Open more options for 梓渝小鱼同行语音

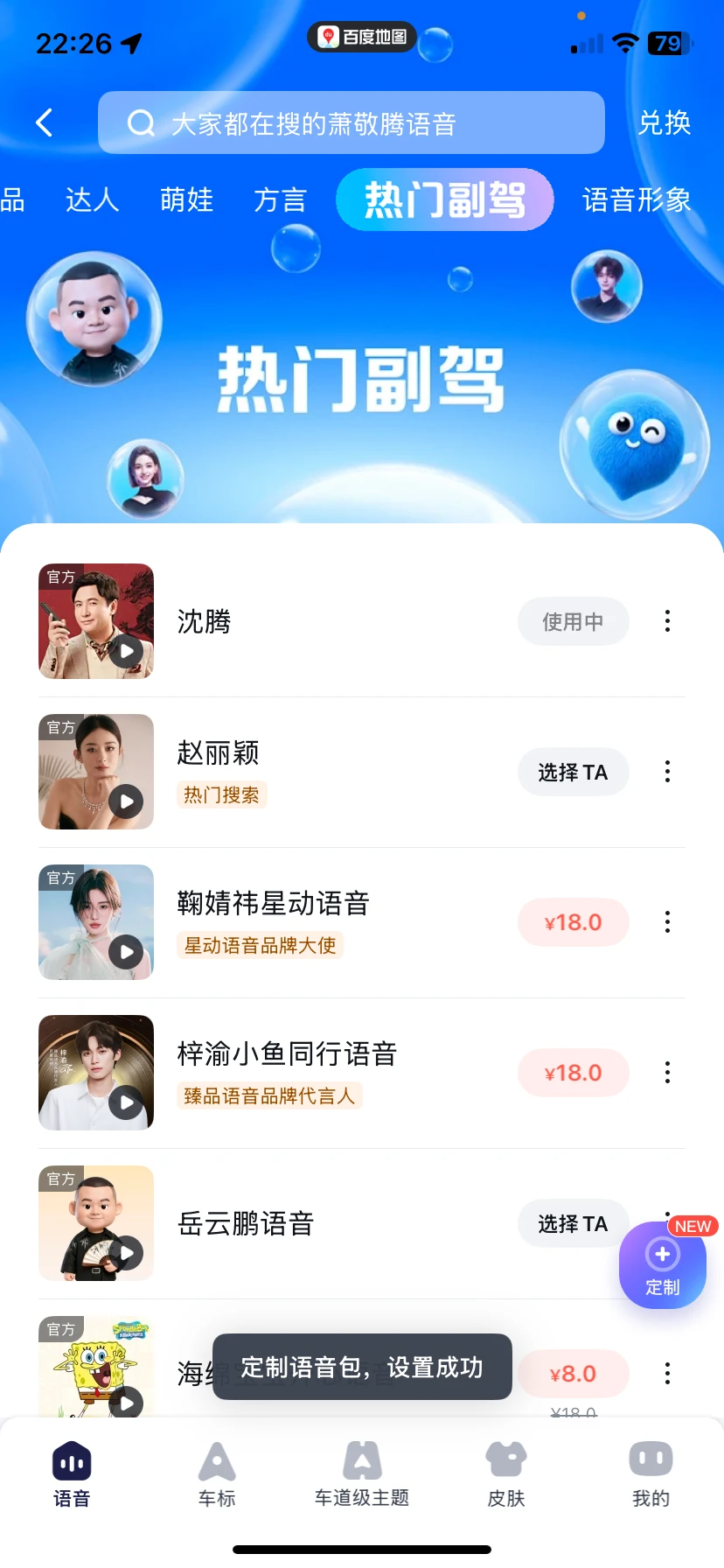pyautogui.click(x=667, y=1073)
